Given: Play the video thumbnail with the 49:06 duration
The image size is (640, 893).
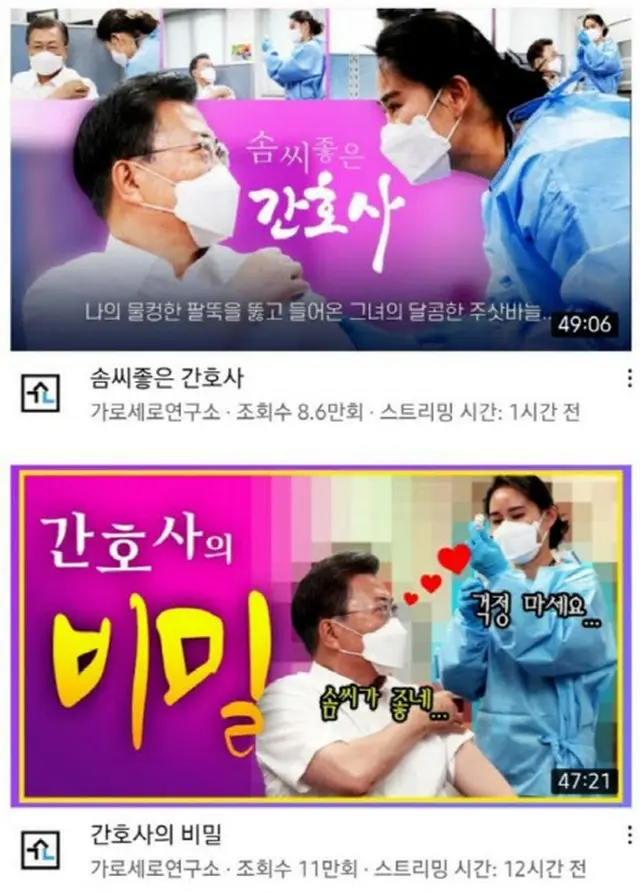Looking at the screenshot, I should [x=320, y=180].
